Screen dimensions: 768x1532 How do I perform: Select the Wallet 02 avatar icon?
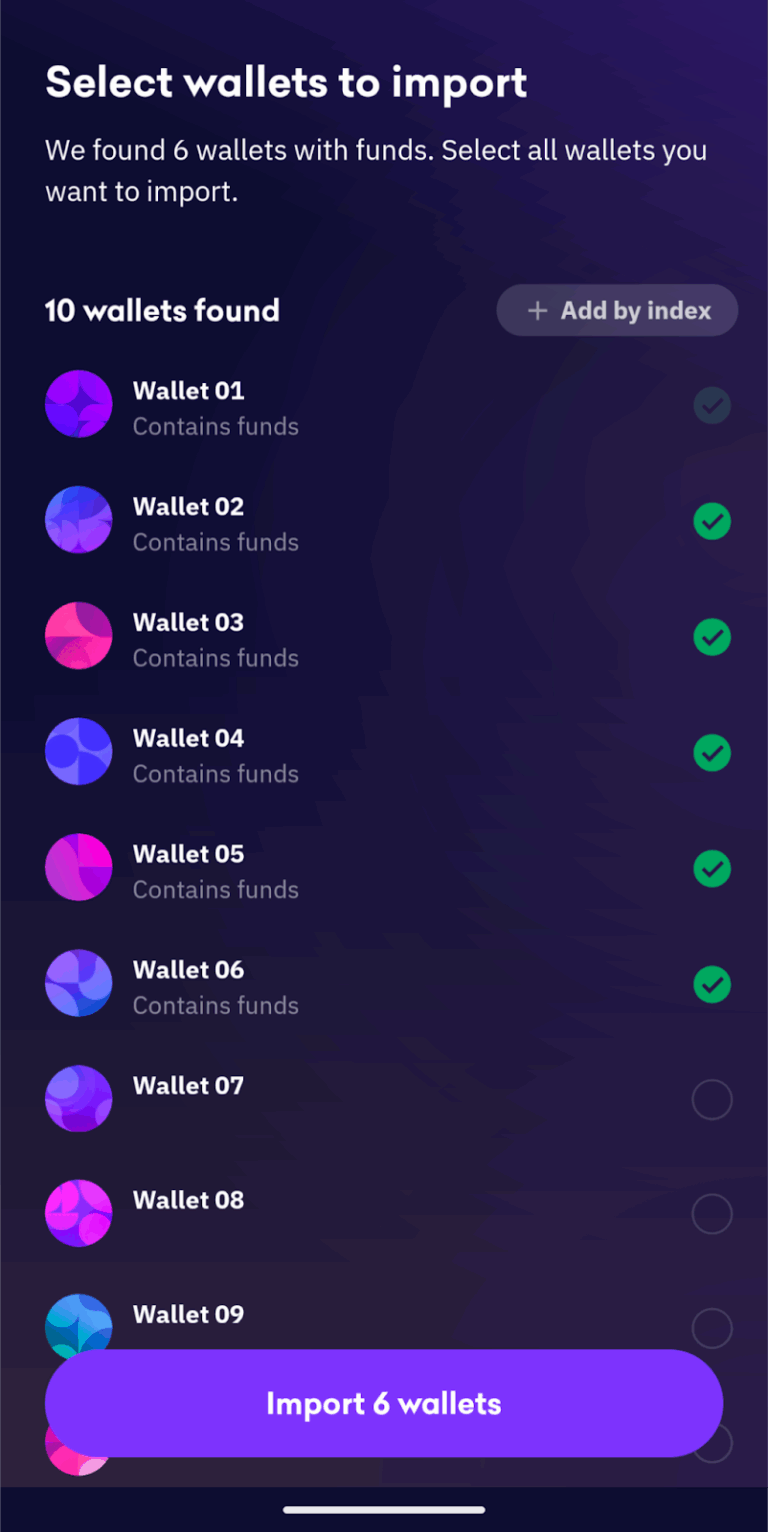pos(78,520)
